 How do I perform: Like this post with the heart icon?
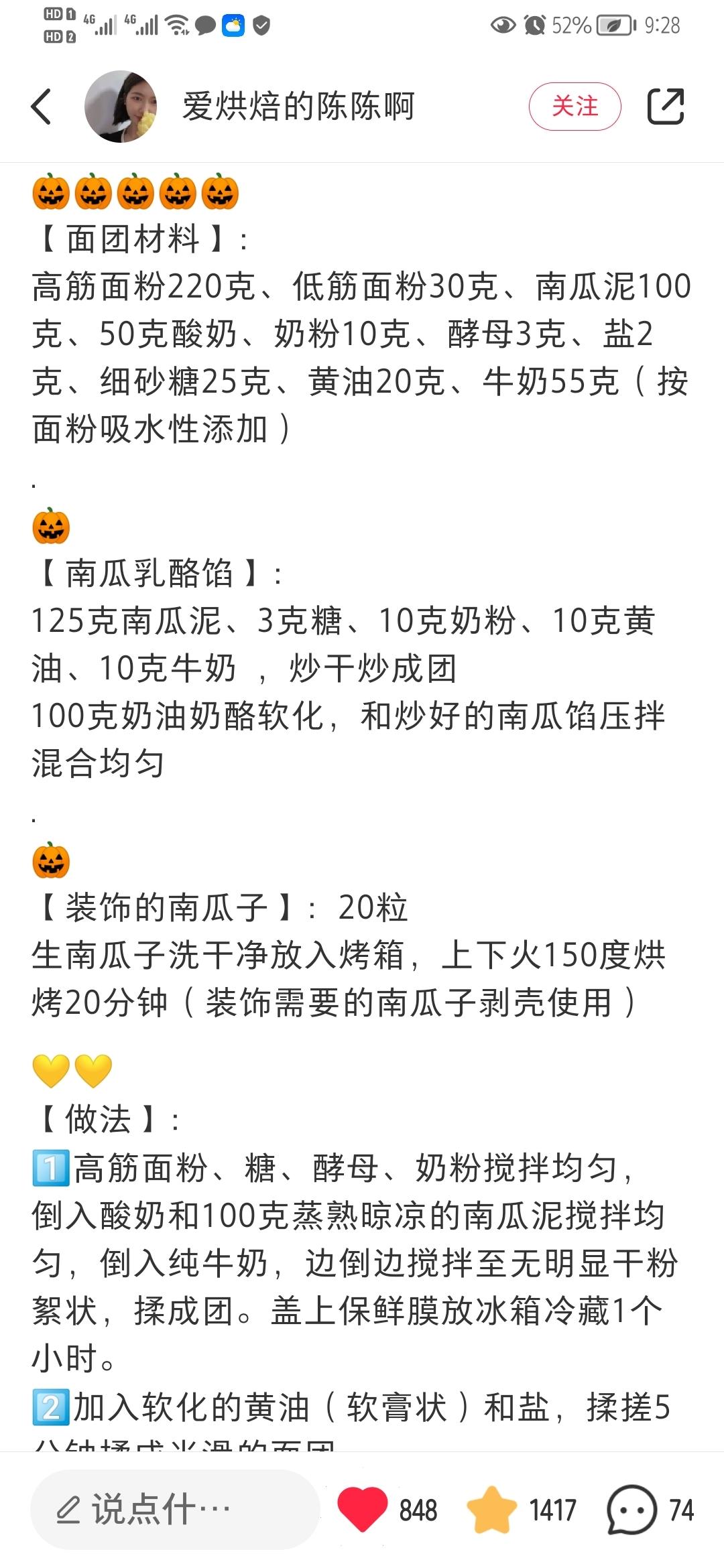(x=363, y=1510)
